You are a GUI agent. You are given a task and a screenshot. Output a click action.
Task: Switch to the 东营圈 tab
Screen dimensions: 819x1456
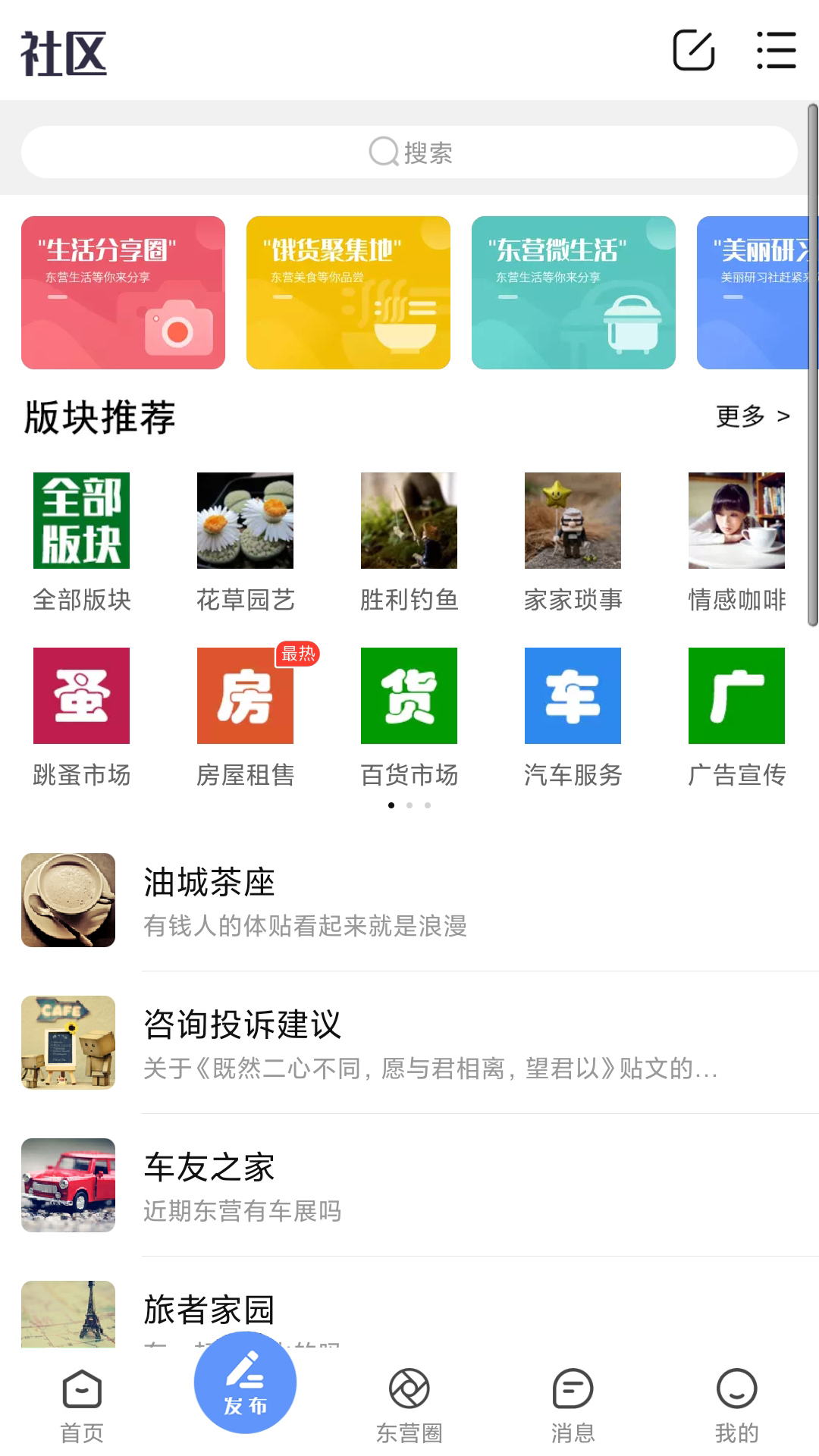click(409, 1404)
